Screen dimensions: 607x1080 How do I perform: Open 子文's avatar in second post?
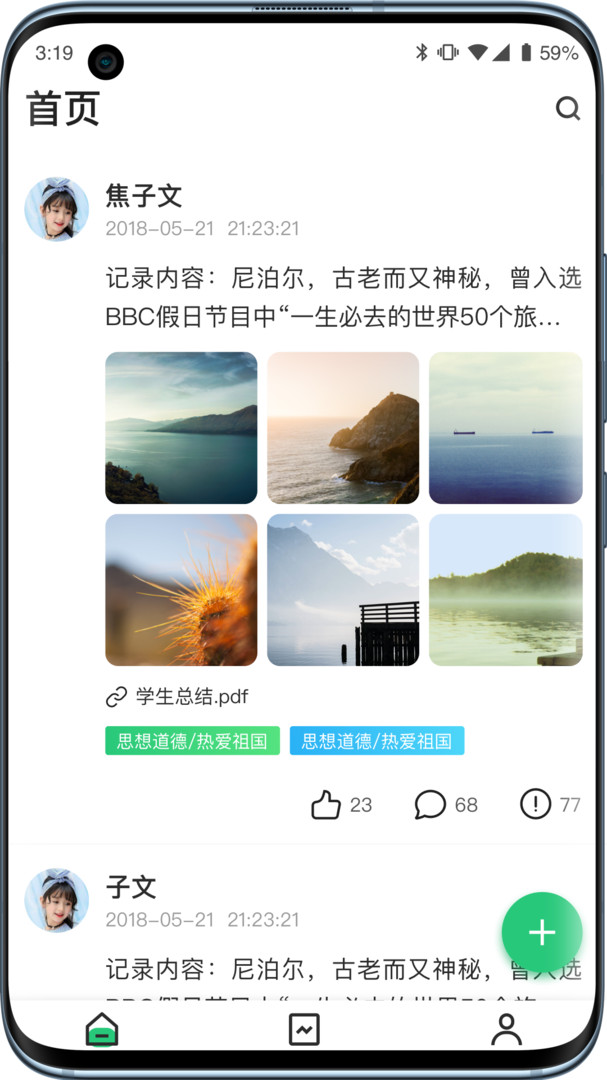tap(56, 900)
